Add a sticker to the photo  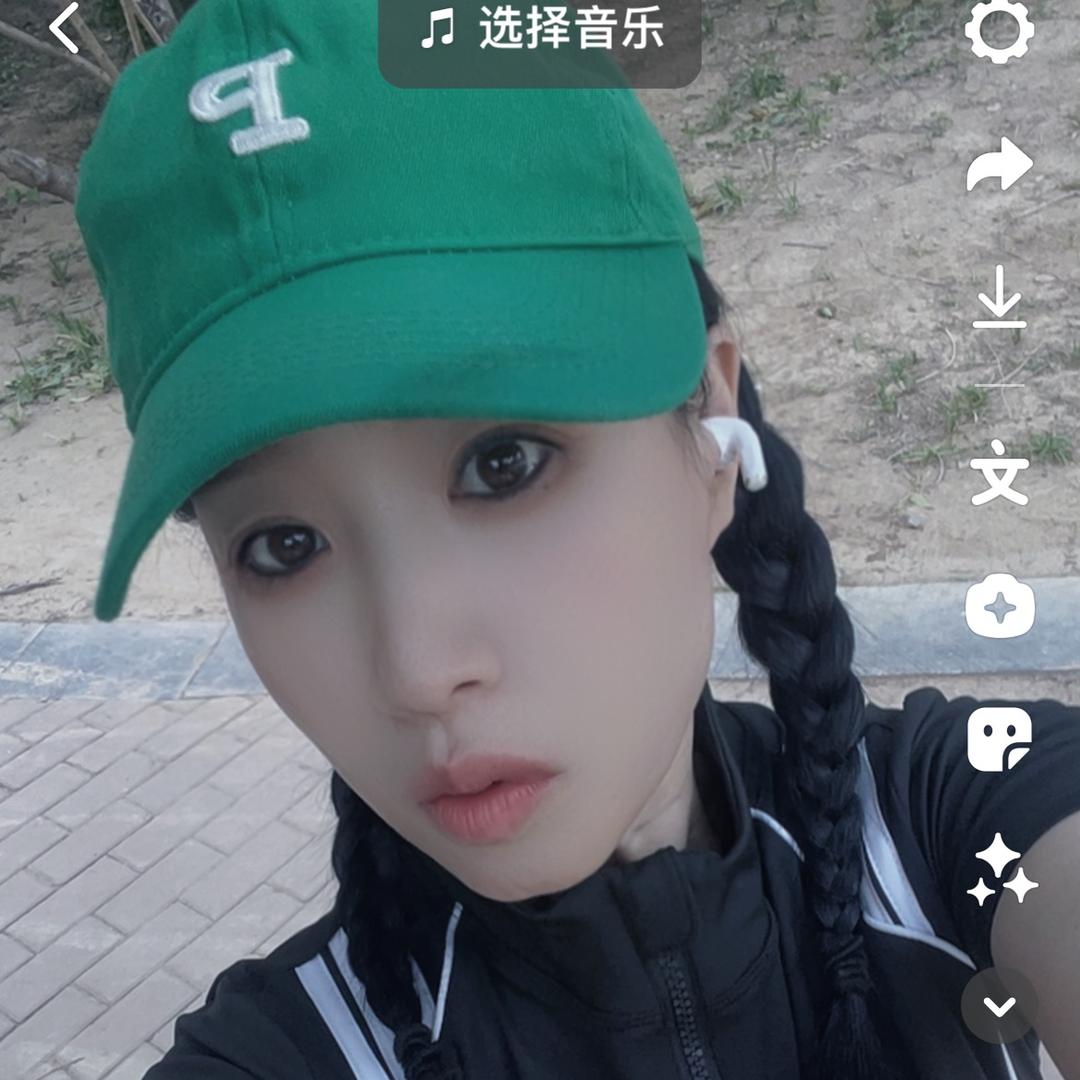pyautogui.click(x=999, y=739)
